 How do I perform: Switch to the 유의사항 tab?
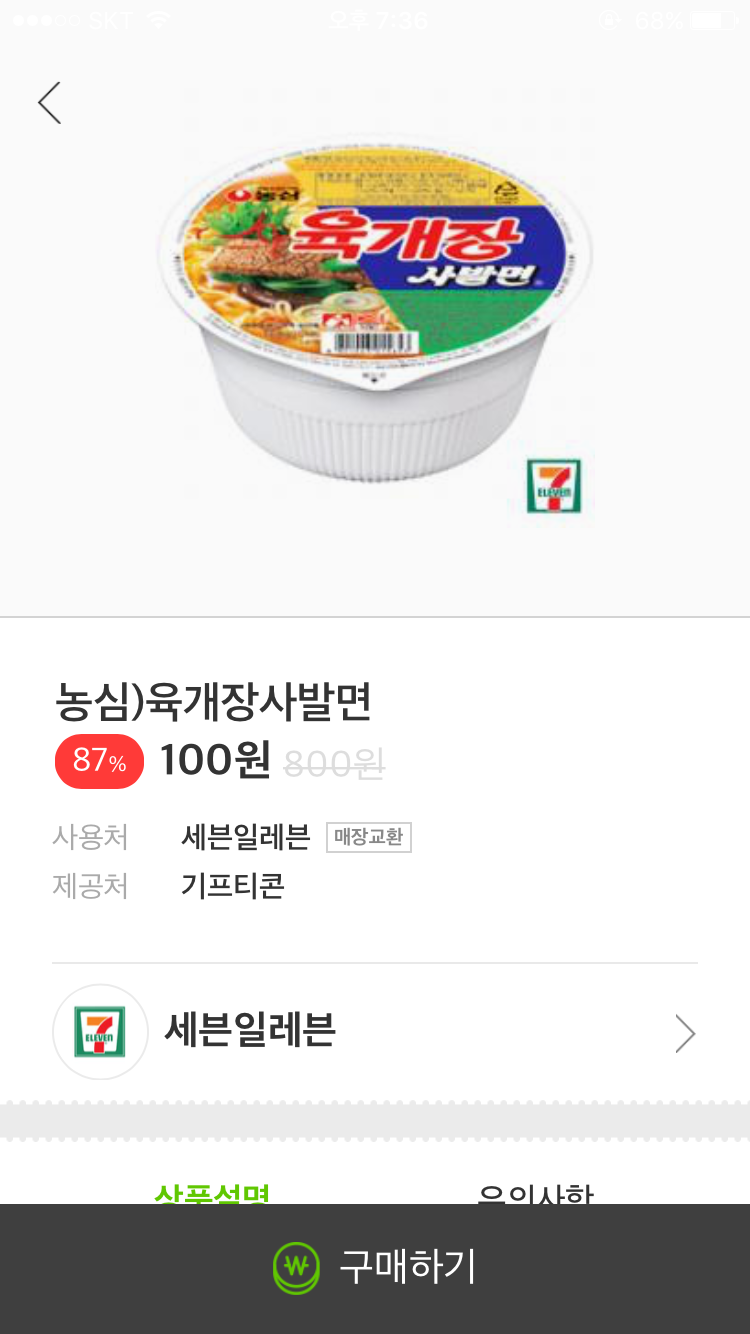tap(536, 1192)
